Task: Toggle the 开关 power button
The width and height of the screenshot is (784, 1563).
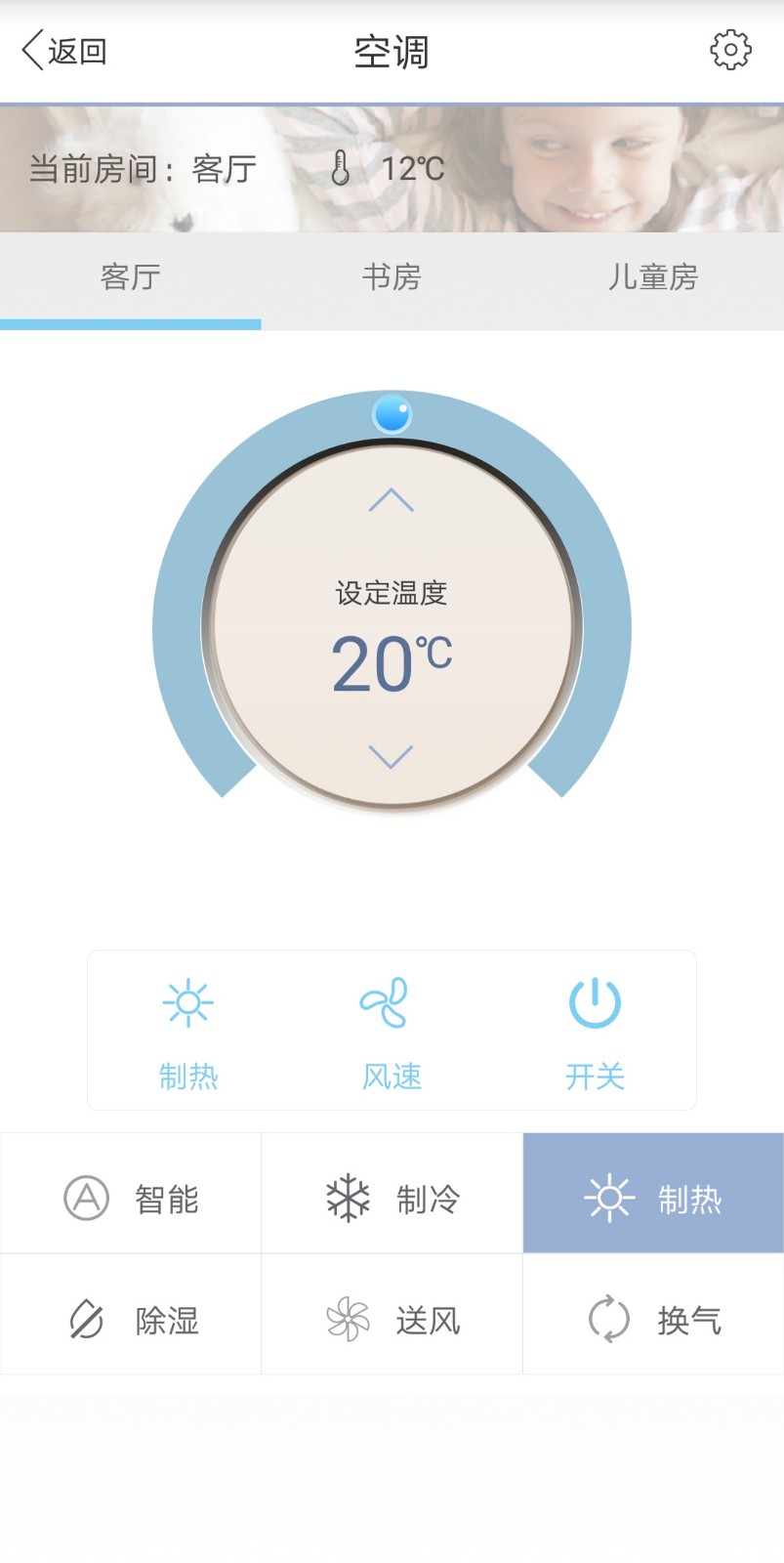Action: (595, 1032)
